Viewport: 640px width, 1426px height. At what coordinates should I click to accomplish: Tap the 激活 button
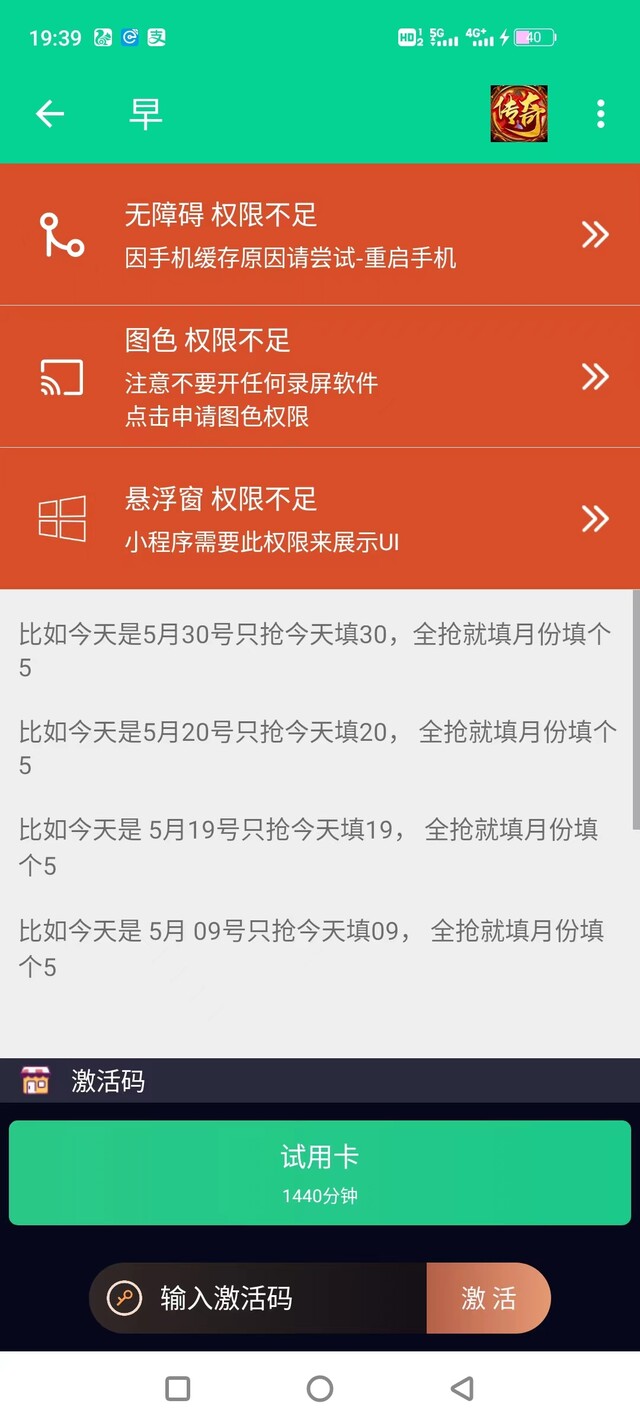pyautogui.click(x=489, y=1298)
